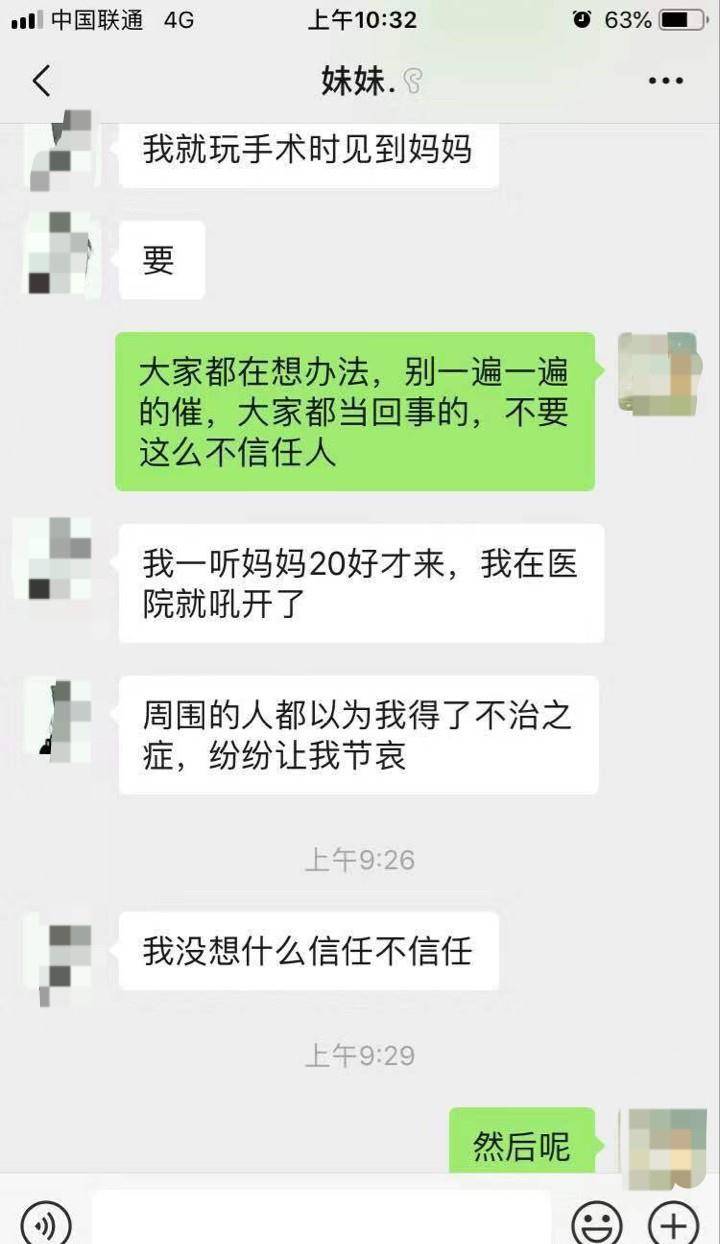
Task: Focus the message text field
Action: (x=320, y=1220)
